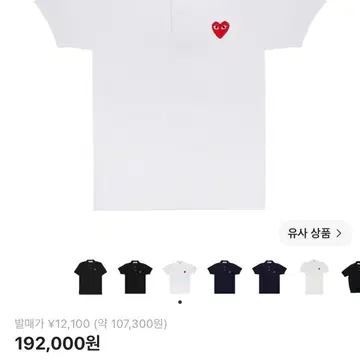Select the slimmer white shirt thumbnail with dark heart

tap(314, 277)
